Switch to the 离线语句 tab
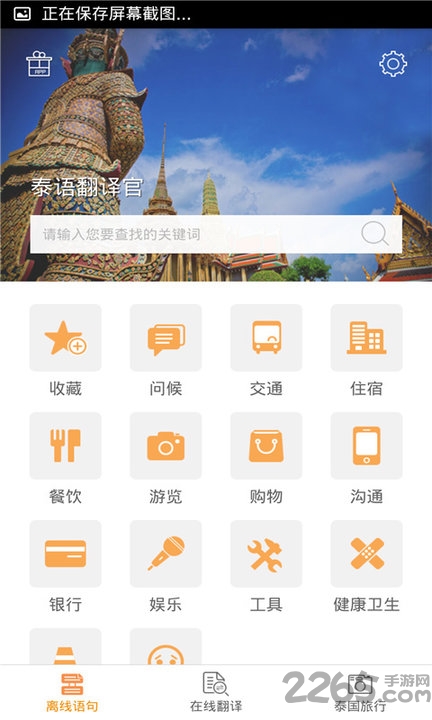The height and width of the screenshot is (720, 432). click(x=72, y=693)
